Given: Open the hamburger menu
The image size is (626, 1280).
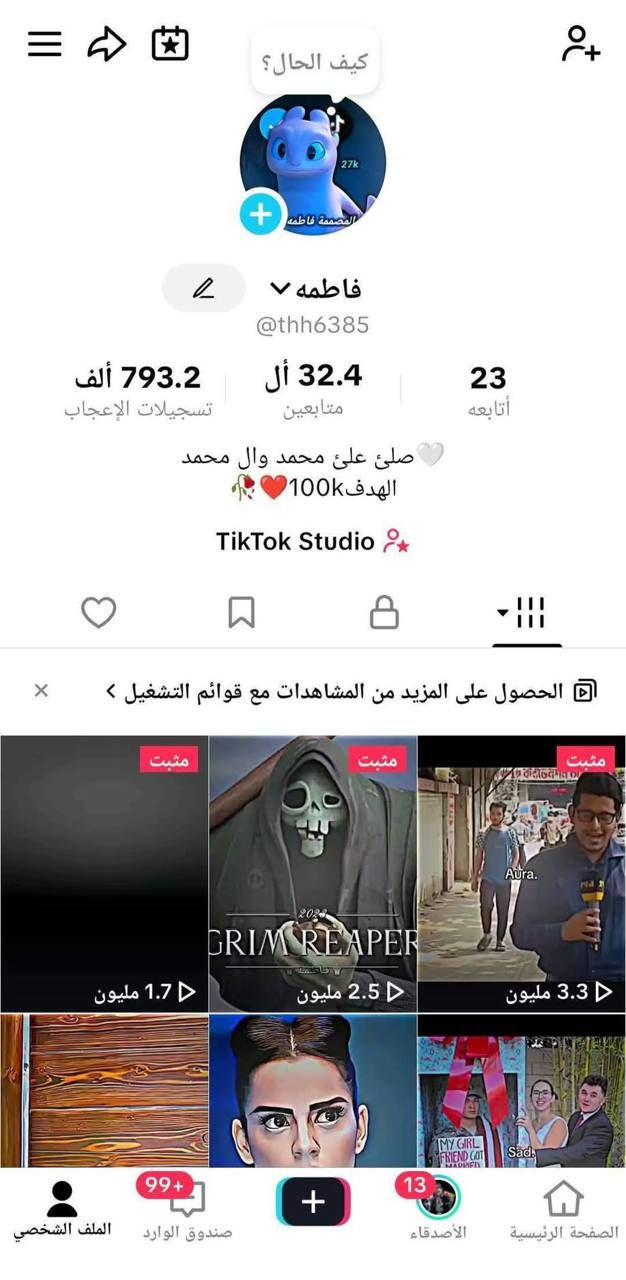Looking at the screenshot, I should pos(44,44).
